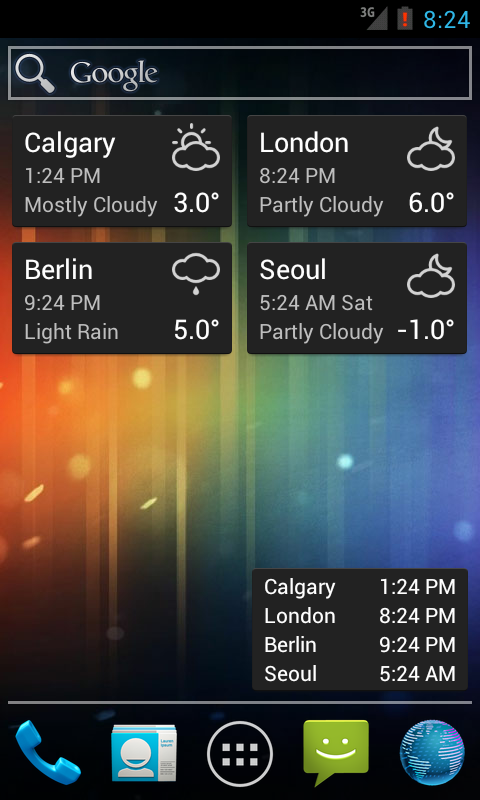Open the Browser globe app
Screen dimensions: 480x800
432,753
